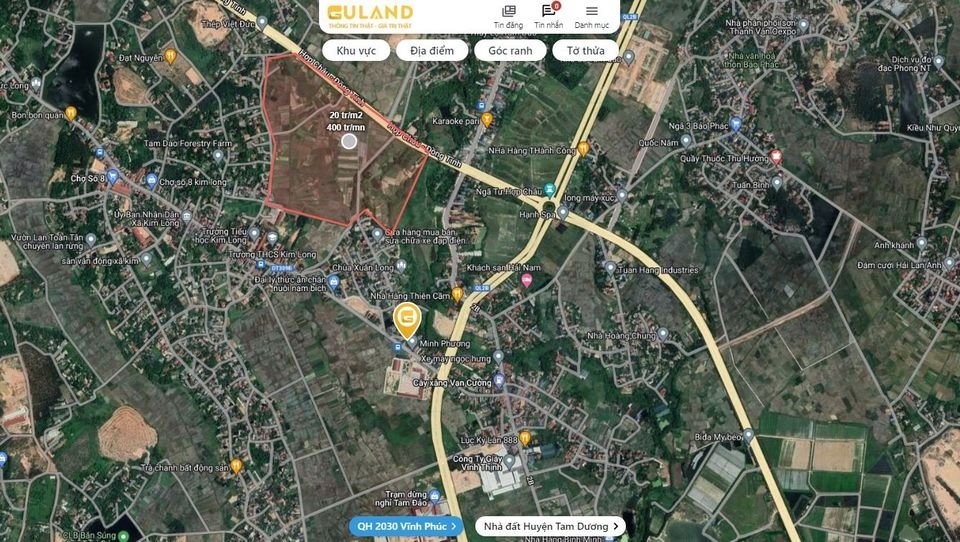Select the Góc ranh chip
Screen dimensions: 960x542
point(510,50)
